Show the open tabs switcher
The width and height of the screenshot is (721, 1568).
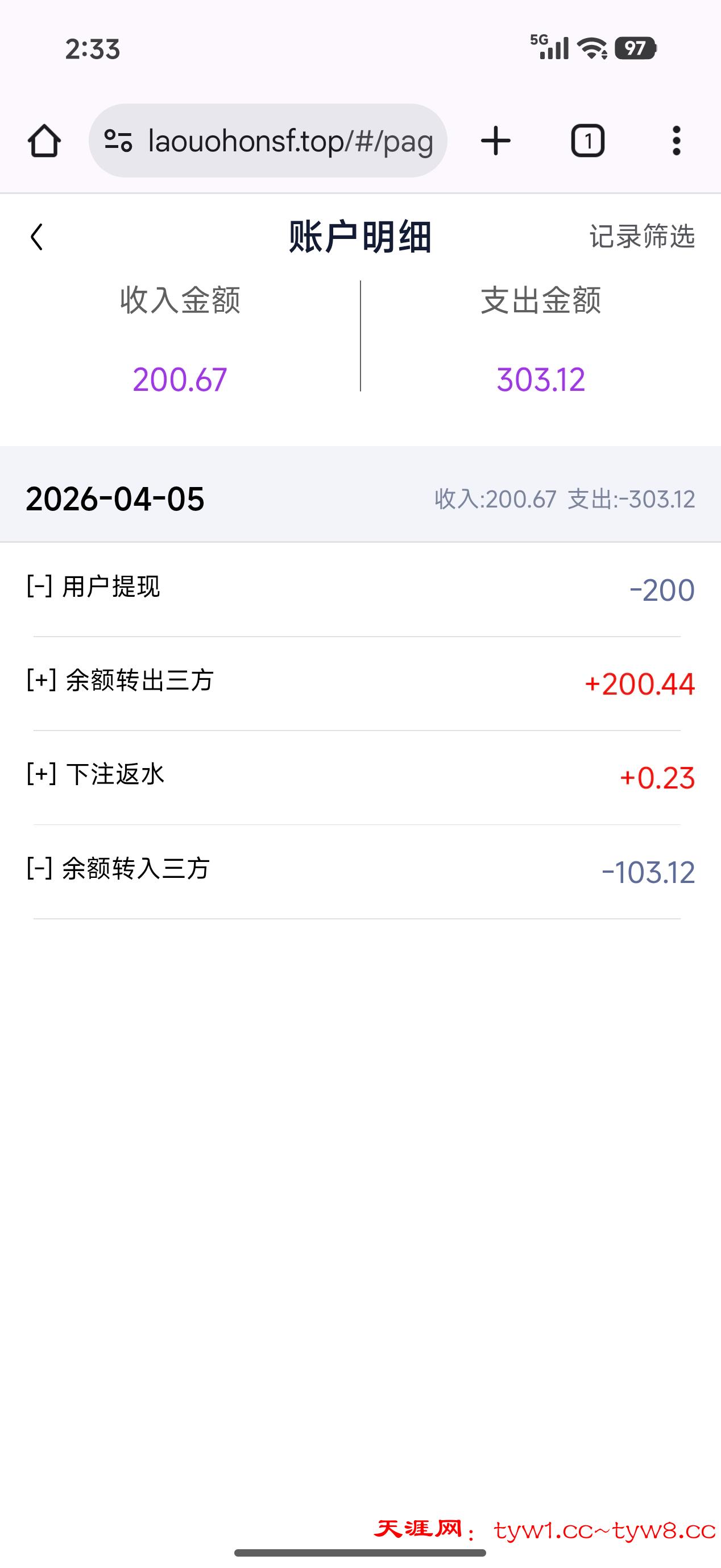click(587, 141)
